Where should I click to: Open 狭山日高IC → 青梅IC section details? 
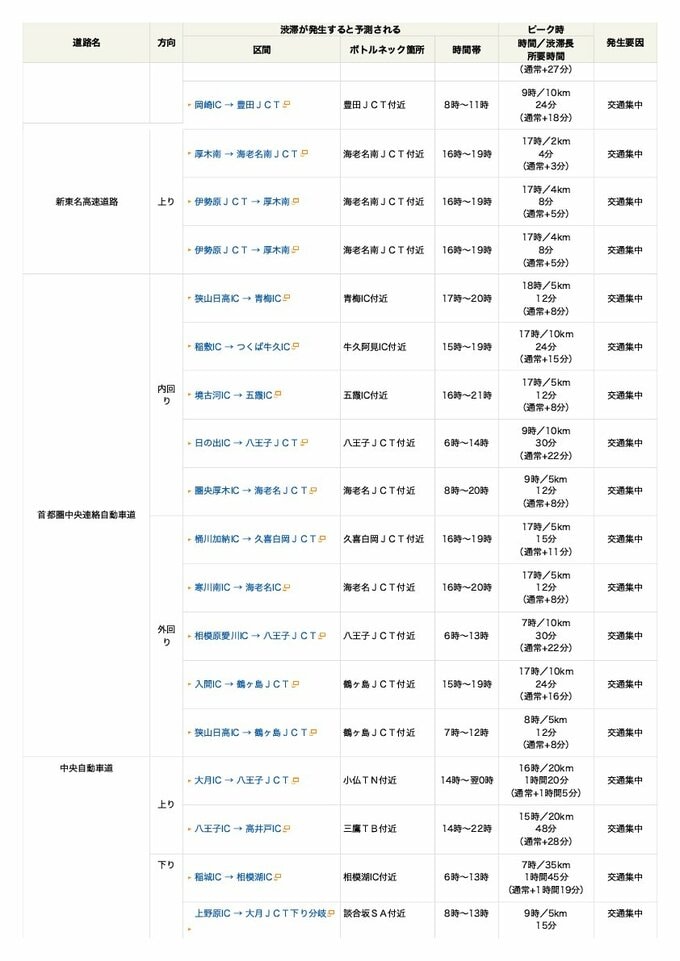[x=237, y=298]
